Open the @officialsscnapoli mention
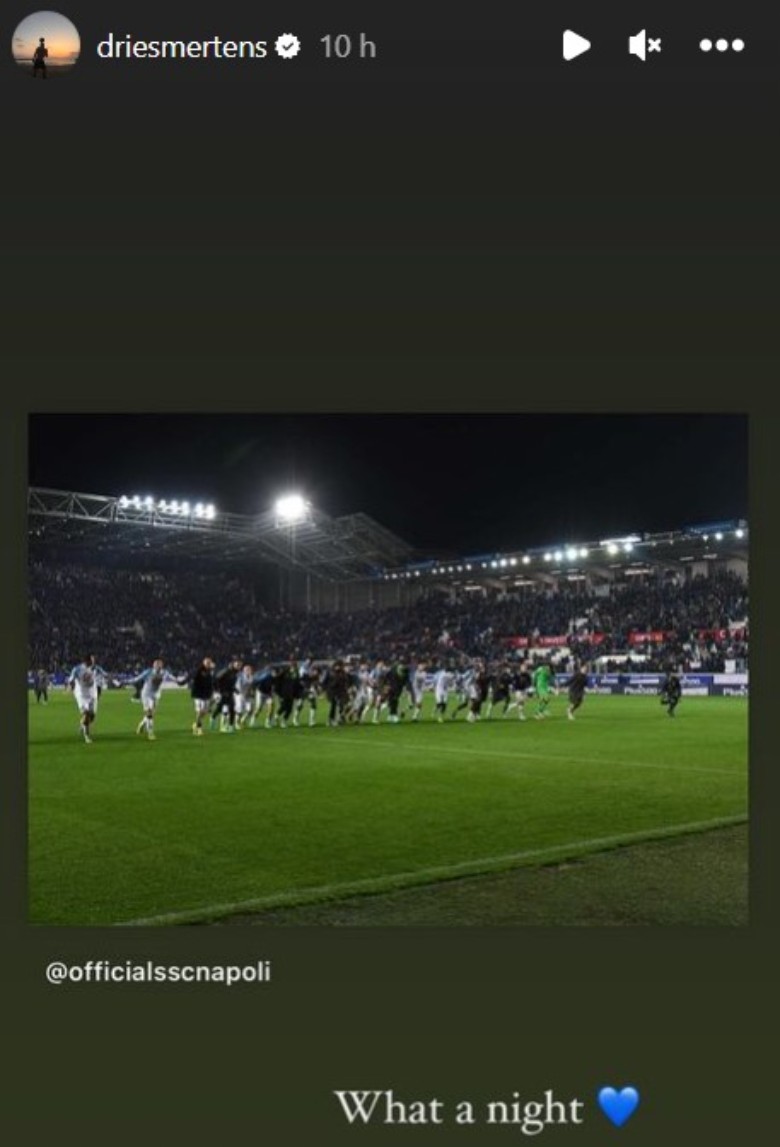 click(x=158, y=972)
